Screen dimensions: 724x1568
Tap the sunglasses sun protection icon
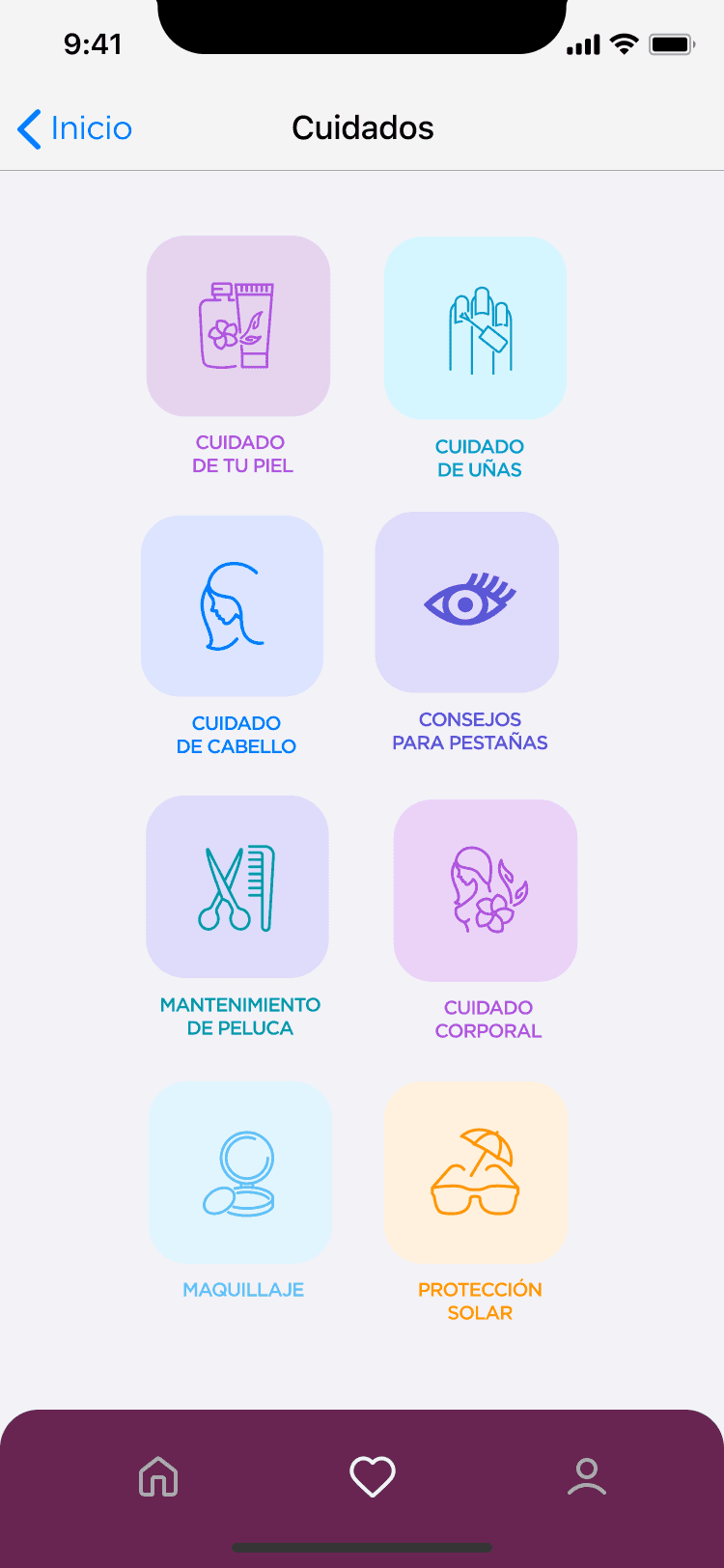click(475, 1171)
